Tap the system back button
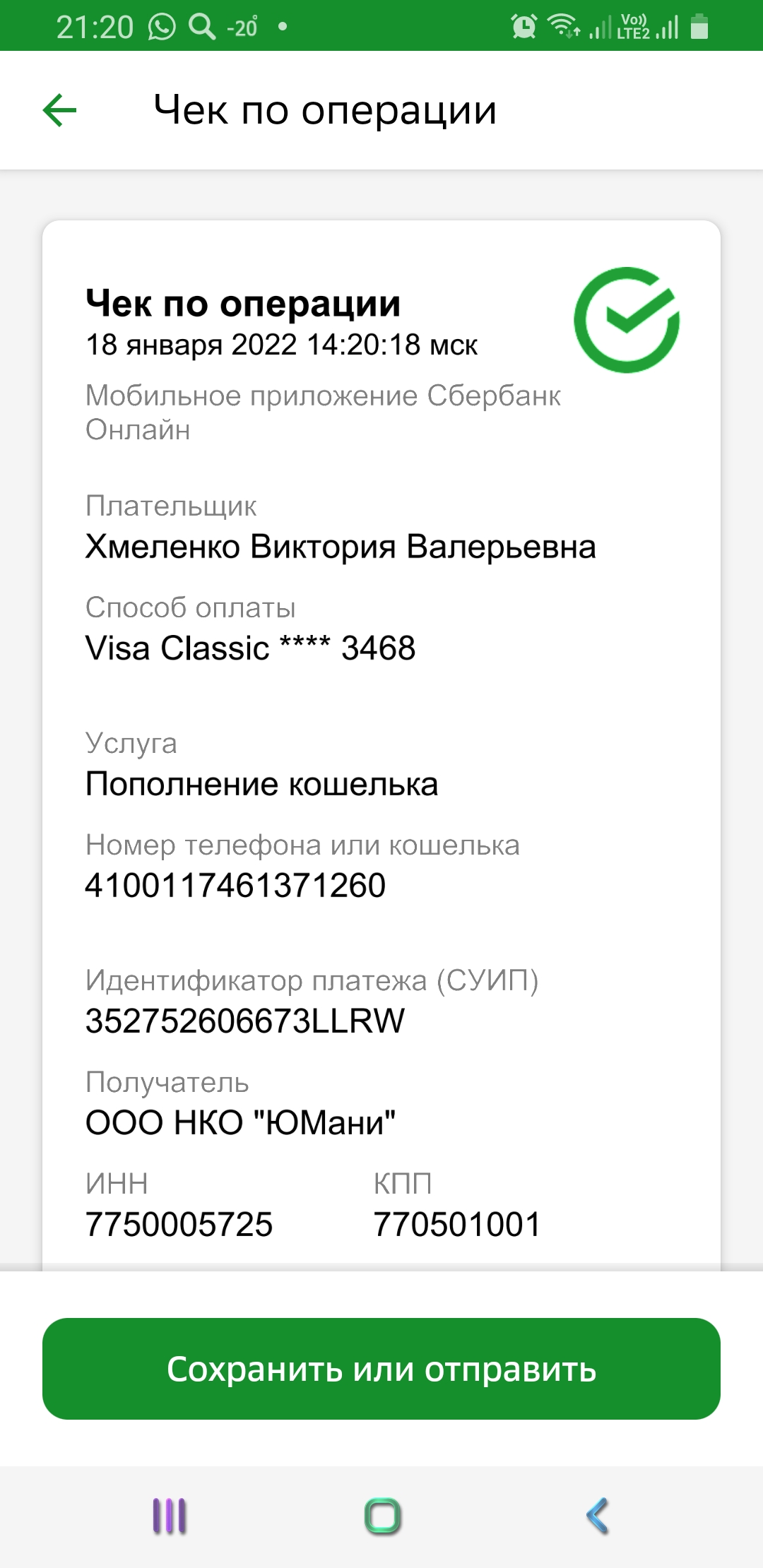Screen dimensions: 763x1568 597,1516
